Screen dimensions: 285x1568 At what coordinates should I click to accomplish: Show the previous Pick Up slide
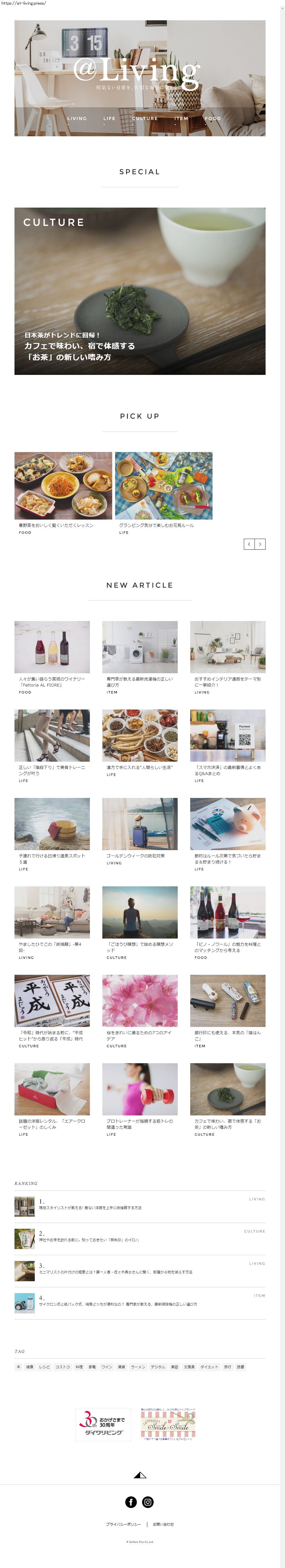point(249,544)
